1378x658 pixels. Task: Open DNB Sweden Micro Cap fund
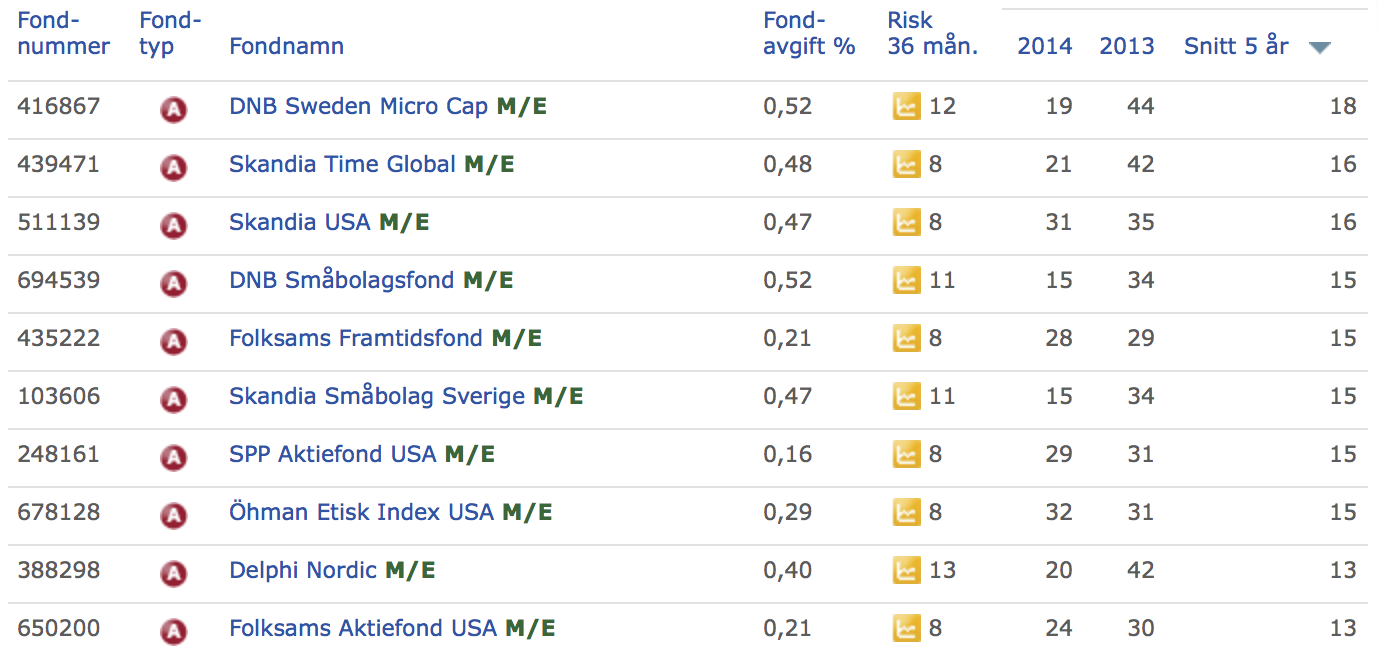358,106
